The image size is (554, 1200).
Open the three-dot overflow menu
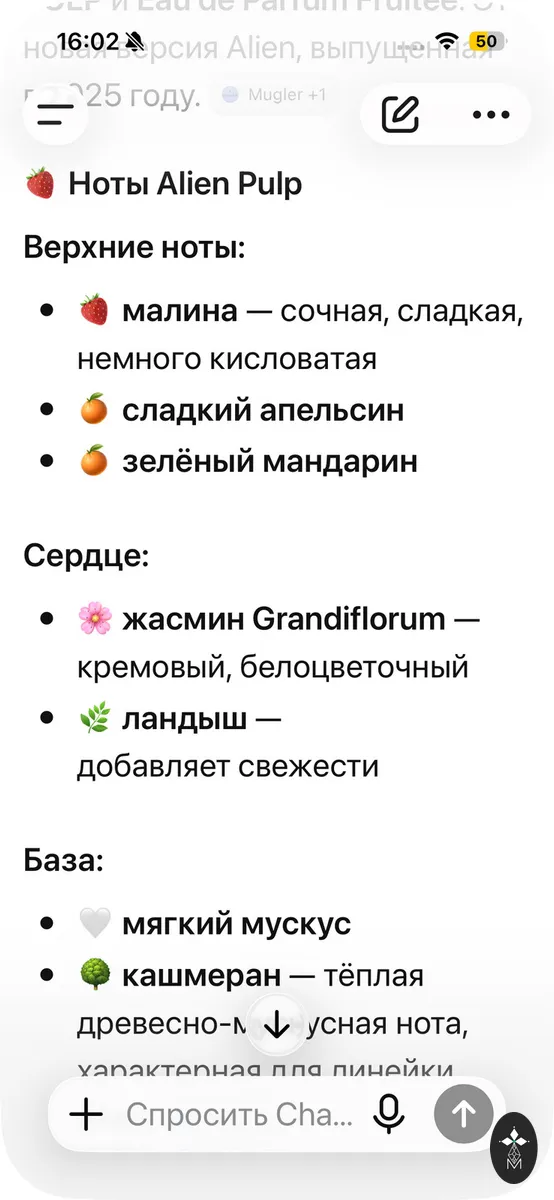point(490,114)
